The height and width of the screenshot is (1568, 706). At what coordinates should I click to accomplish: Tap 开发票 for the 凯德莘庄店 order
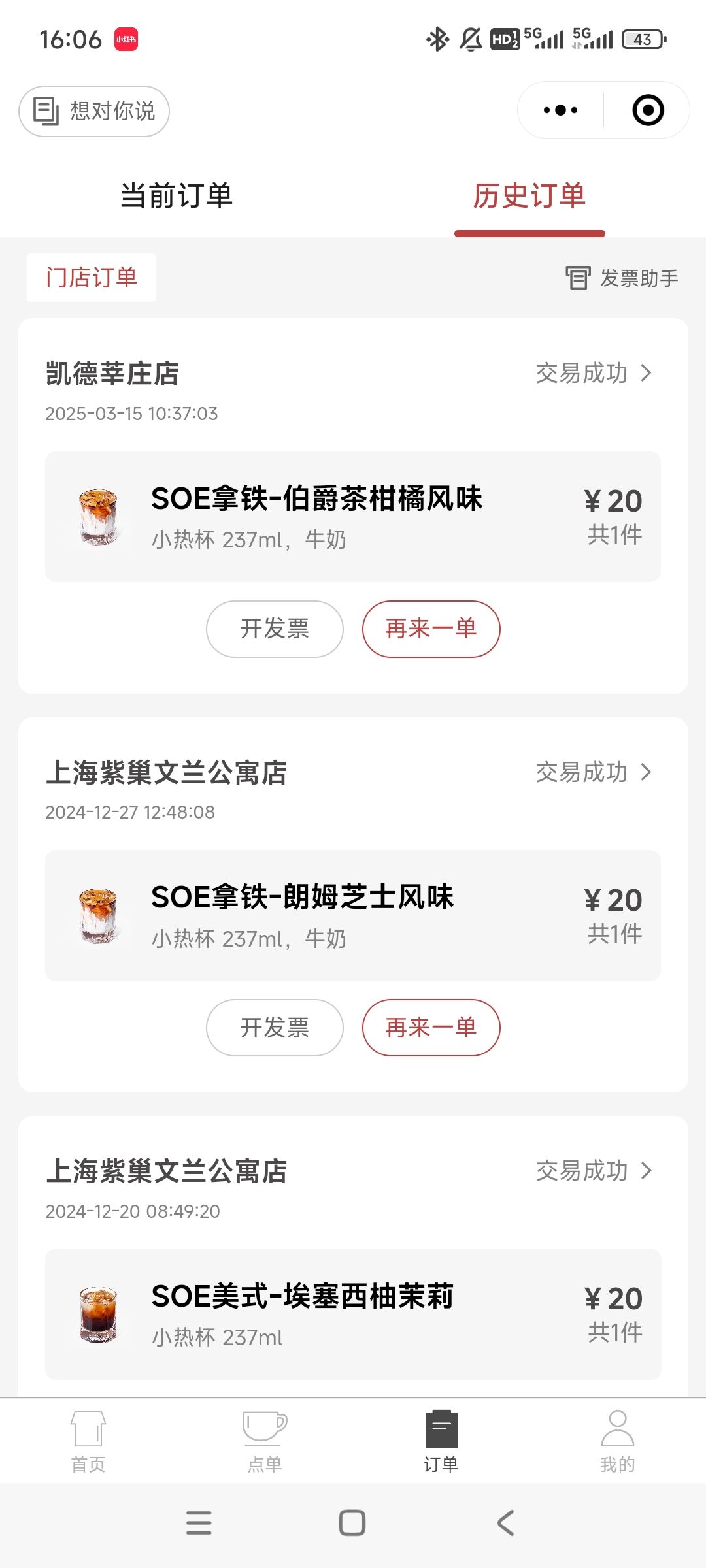tap(275, 629)
